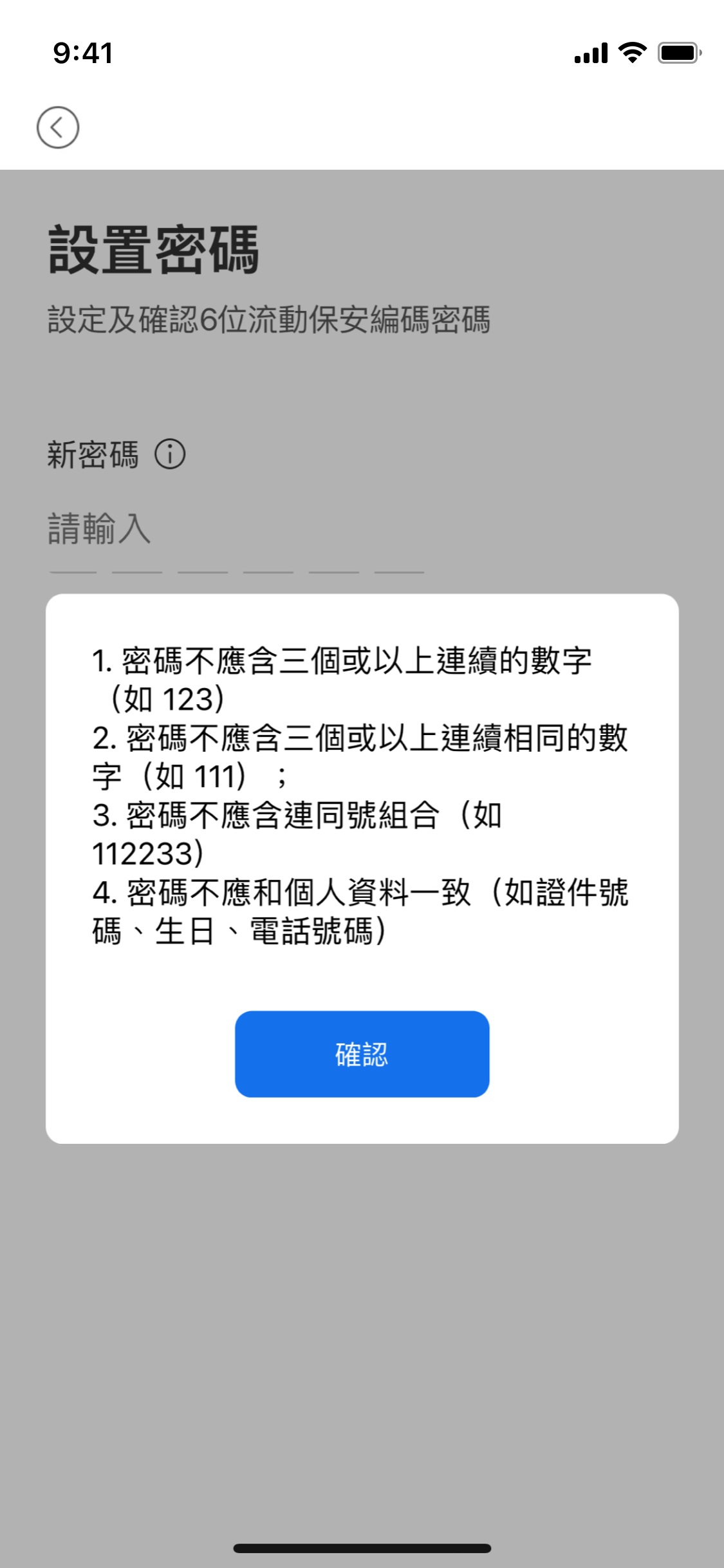Go back using the circled arrow
This screenshot has width=724, height=1568.
tap(58, 127)
